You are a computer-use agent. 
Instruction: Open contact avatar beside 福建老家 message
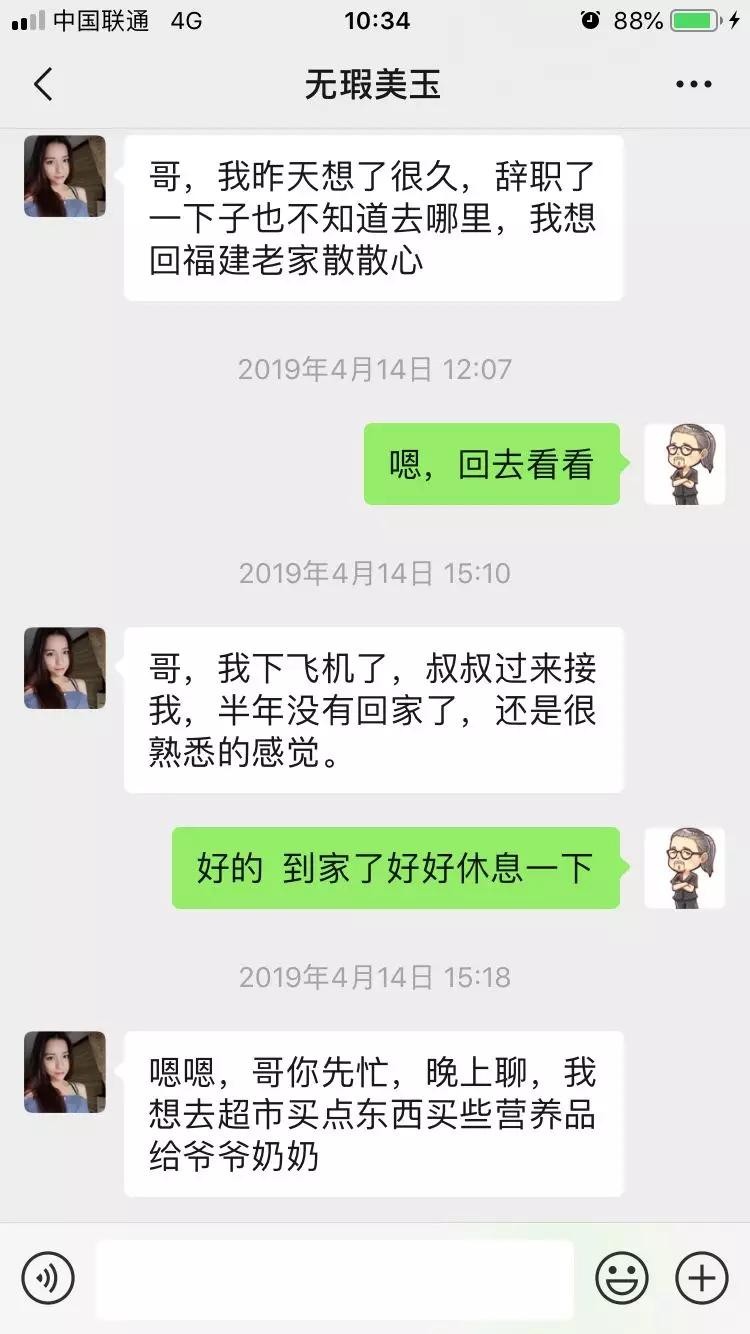point(65,176)
